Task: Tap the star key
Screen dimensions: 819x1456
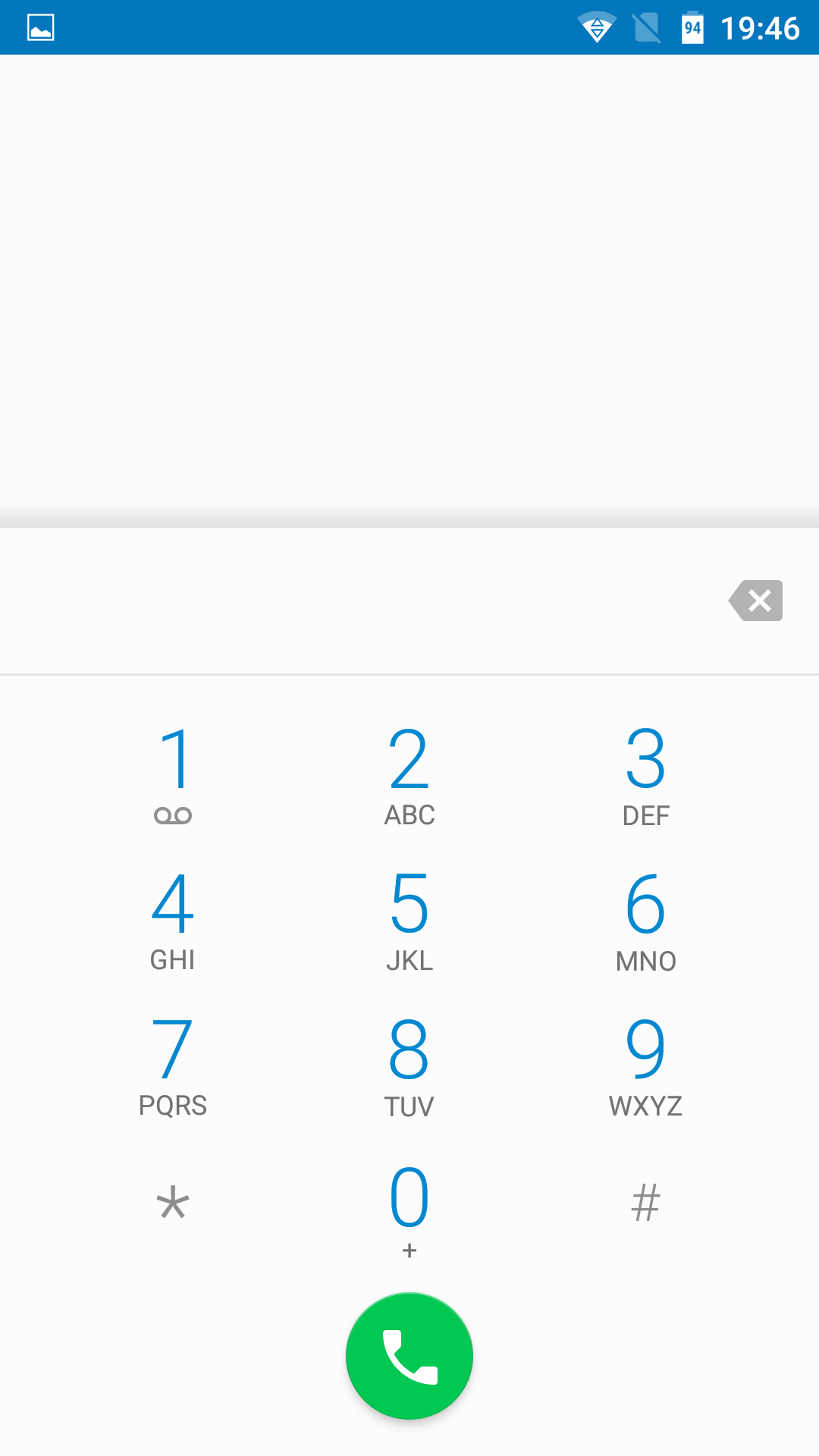Action: [173, 1204]
